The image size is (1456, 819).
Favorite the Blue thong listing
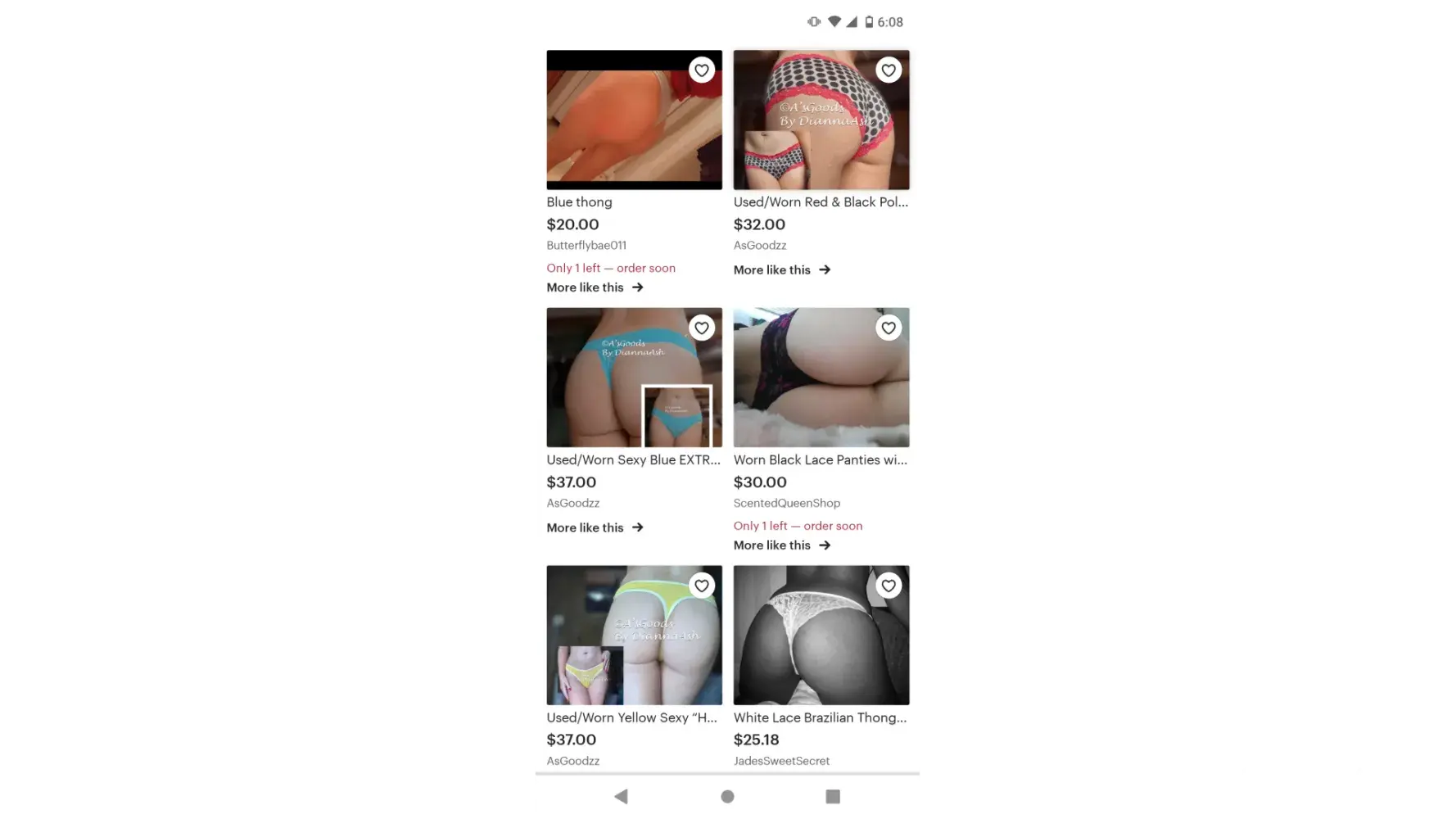(x=701, y=70)
